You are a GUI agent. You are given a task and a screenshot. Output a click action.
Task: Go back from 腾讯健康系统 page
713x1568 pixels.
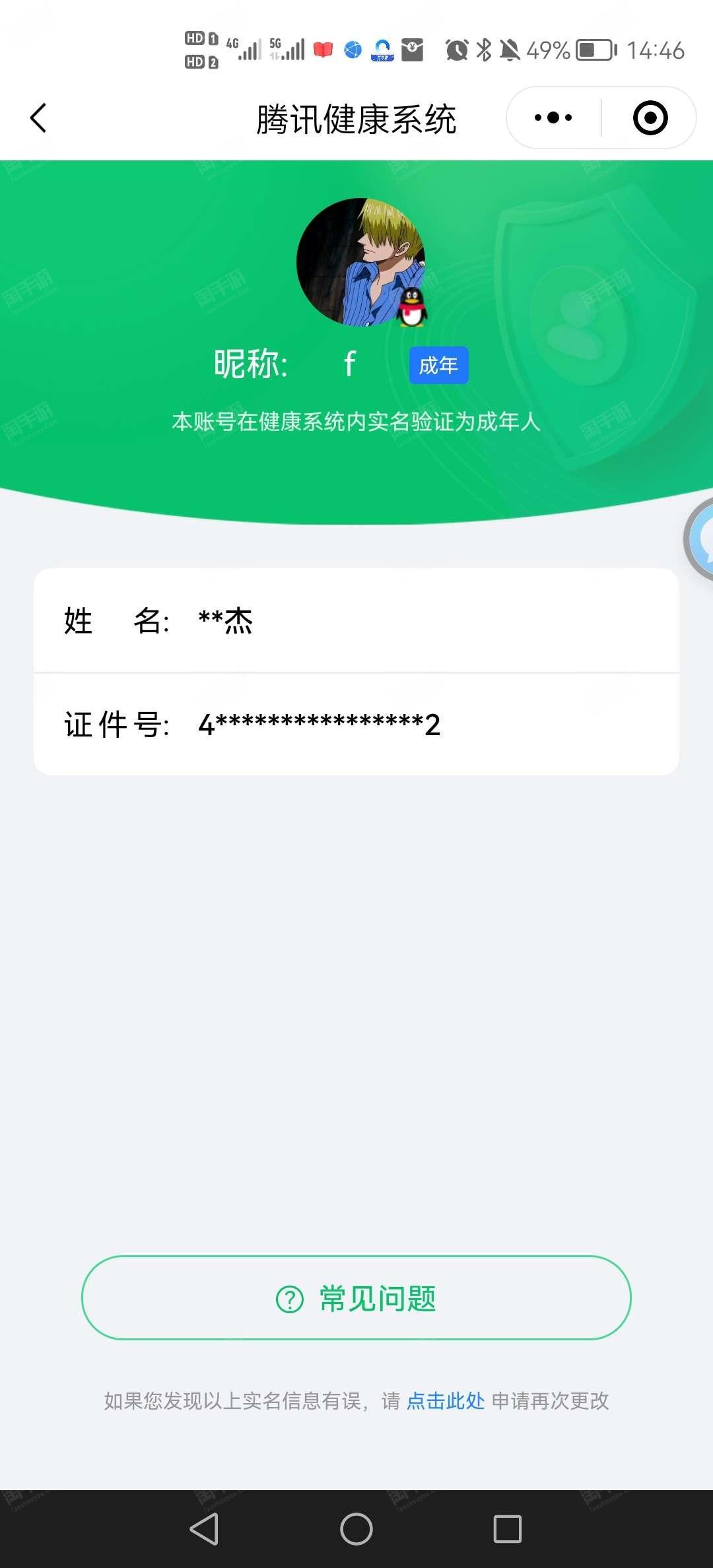coord(38,118)
